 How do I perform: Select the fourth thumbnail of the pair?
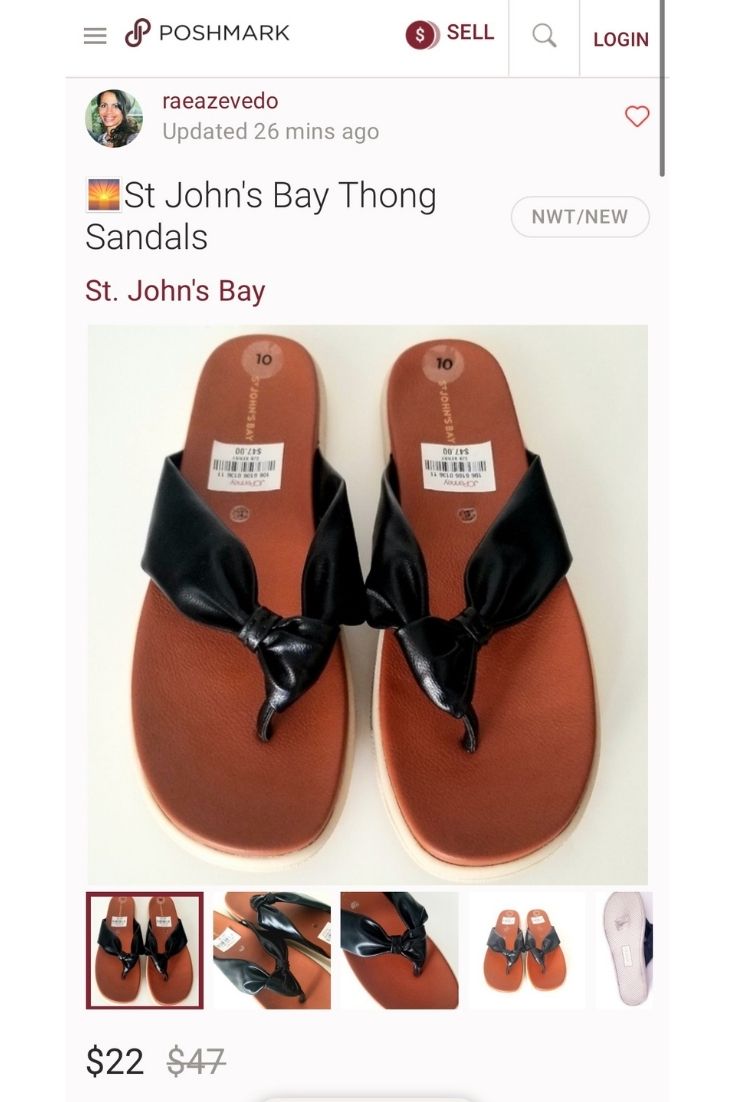pos(527,950)
